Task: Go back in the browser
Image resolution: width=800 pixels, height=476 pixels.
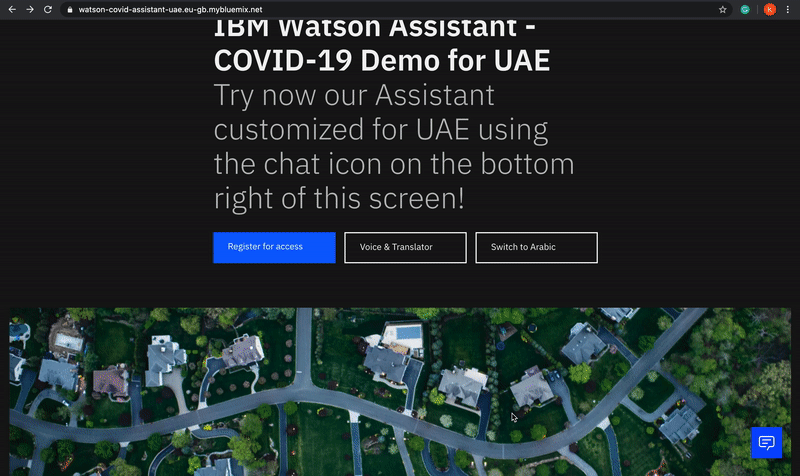Action: (12, 9)
